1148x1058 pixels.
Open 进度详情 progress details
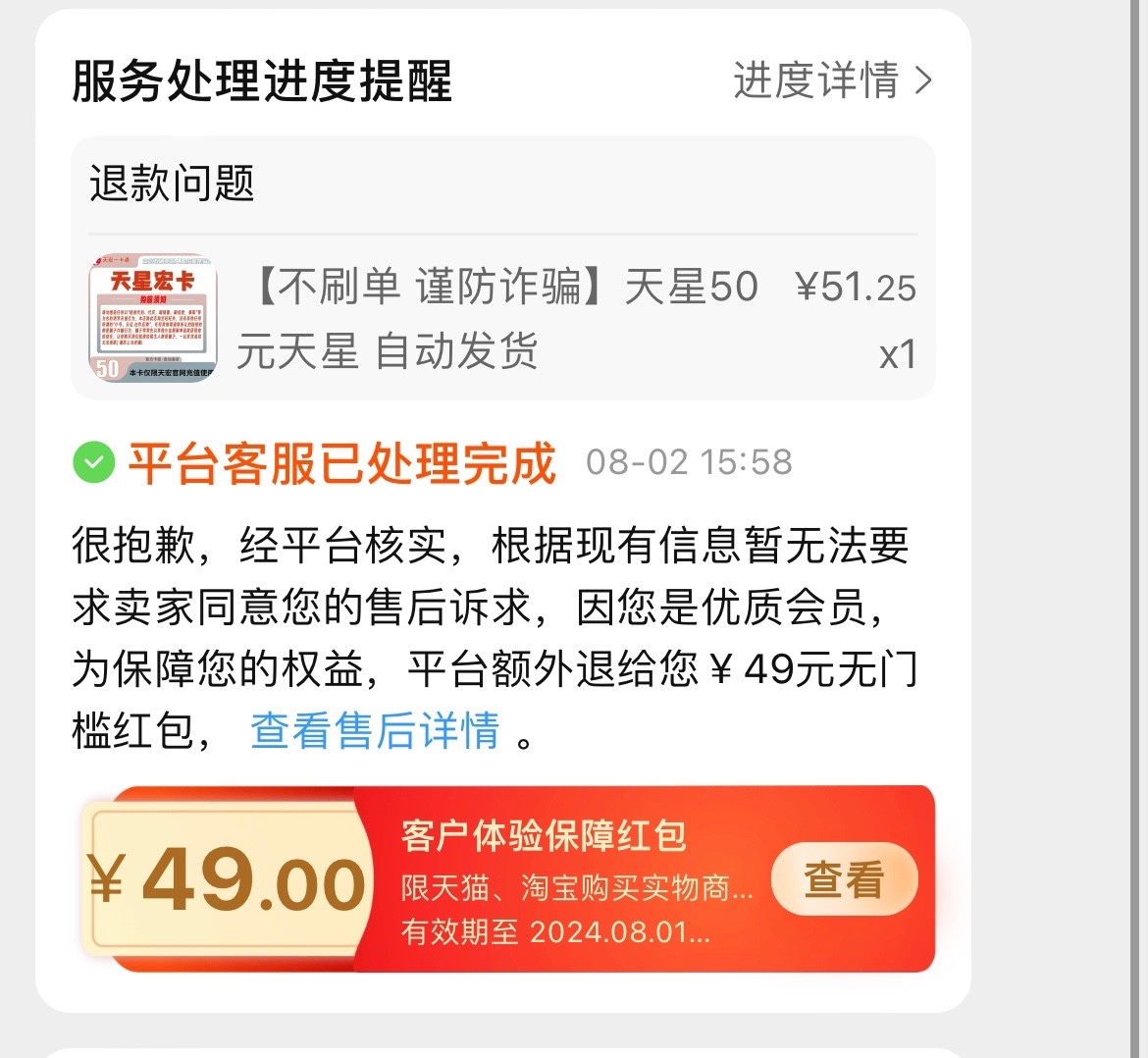832,80
